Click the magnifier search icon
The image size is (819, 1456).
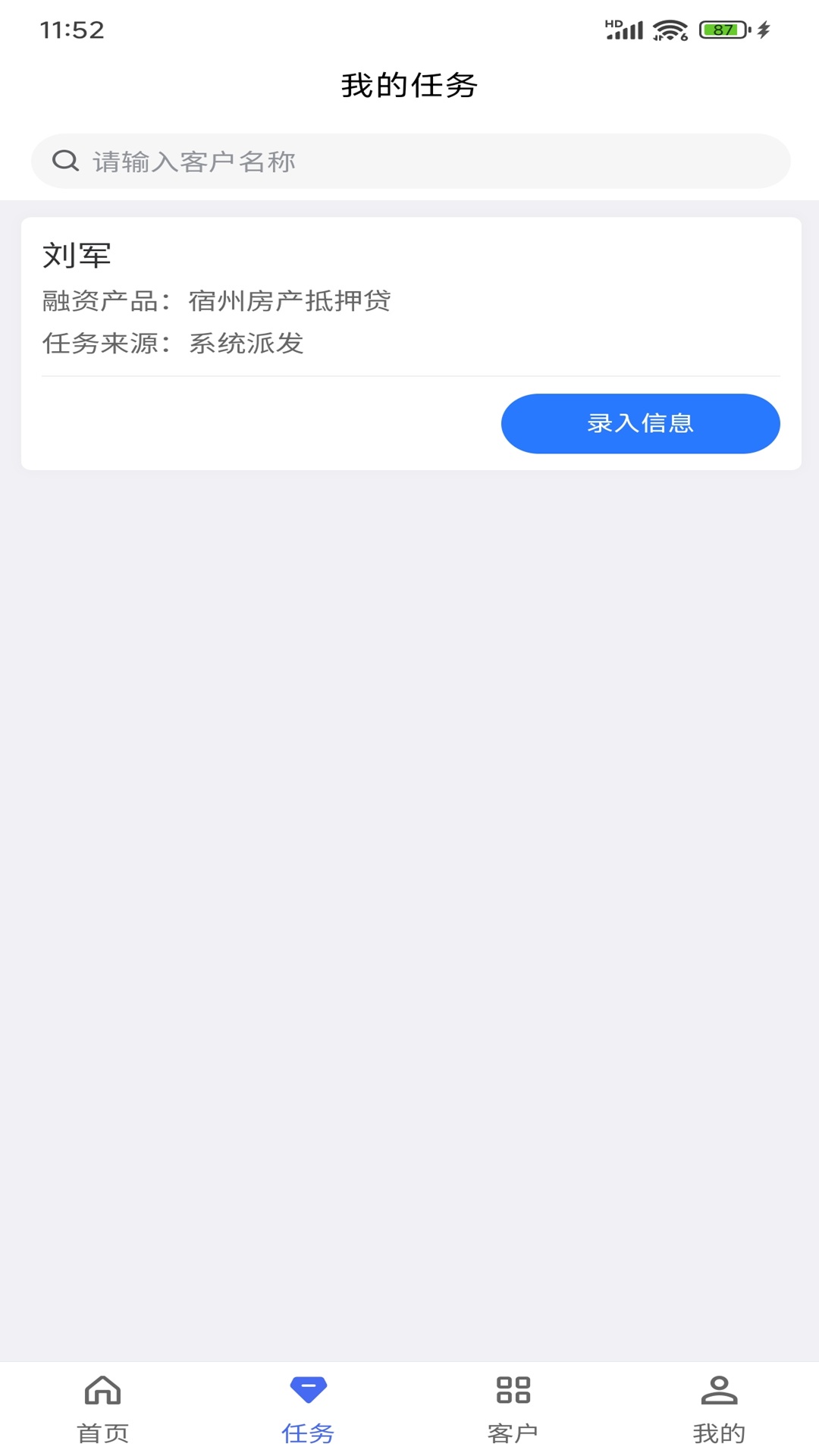[x=66, y=161]
